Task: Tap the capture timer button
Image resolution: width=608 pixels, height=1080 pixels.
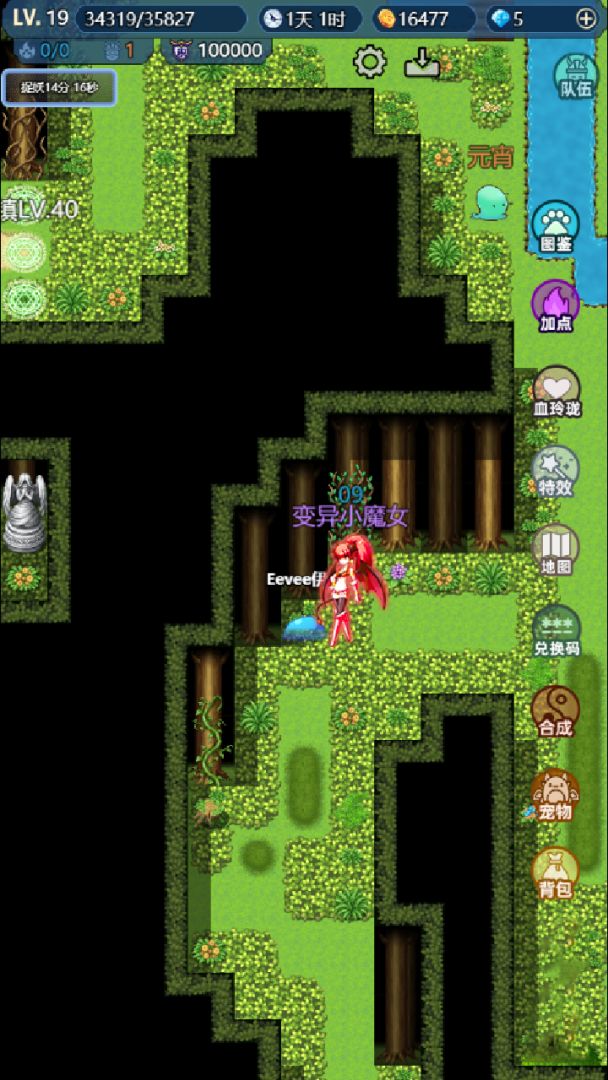Action: point(59,87)
